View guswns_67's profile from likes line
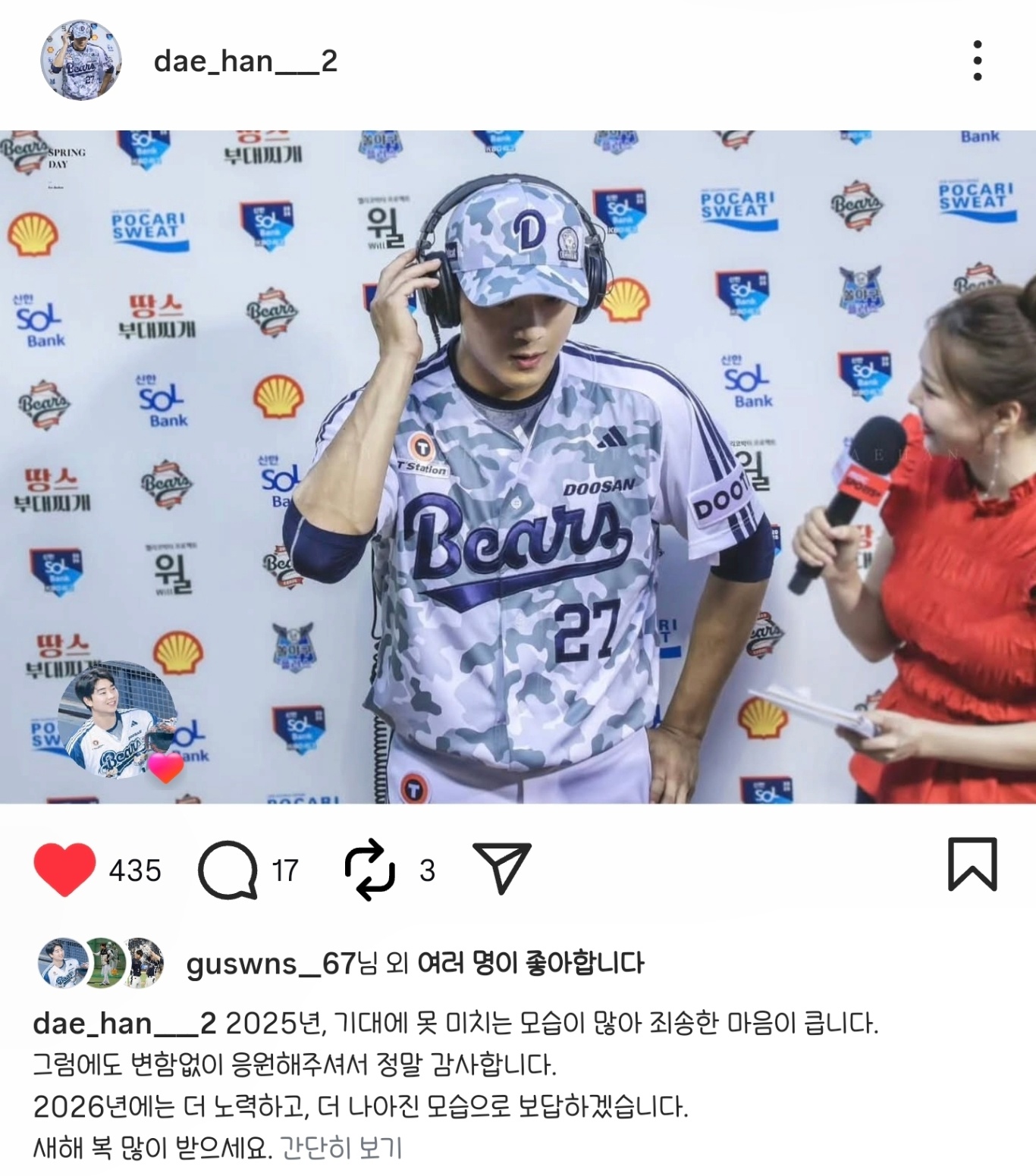The height and width of the screenshot is (1176, 1036). point(271,964)
